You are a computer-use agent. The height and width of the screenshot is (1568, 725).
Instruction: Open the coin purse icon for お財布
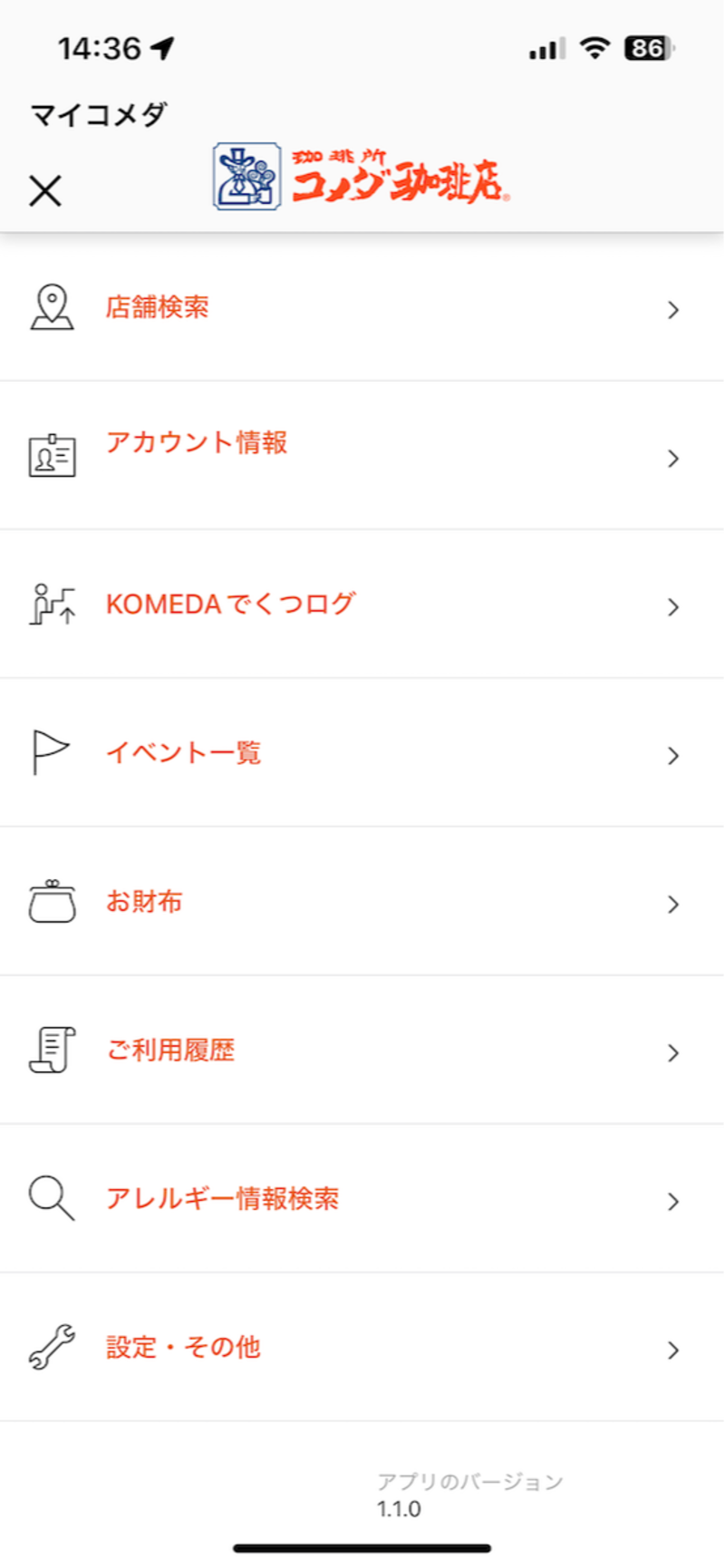52,901
